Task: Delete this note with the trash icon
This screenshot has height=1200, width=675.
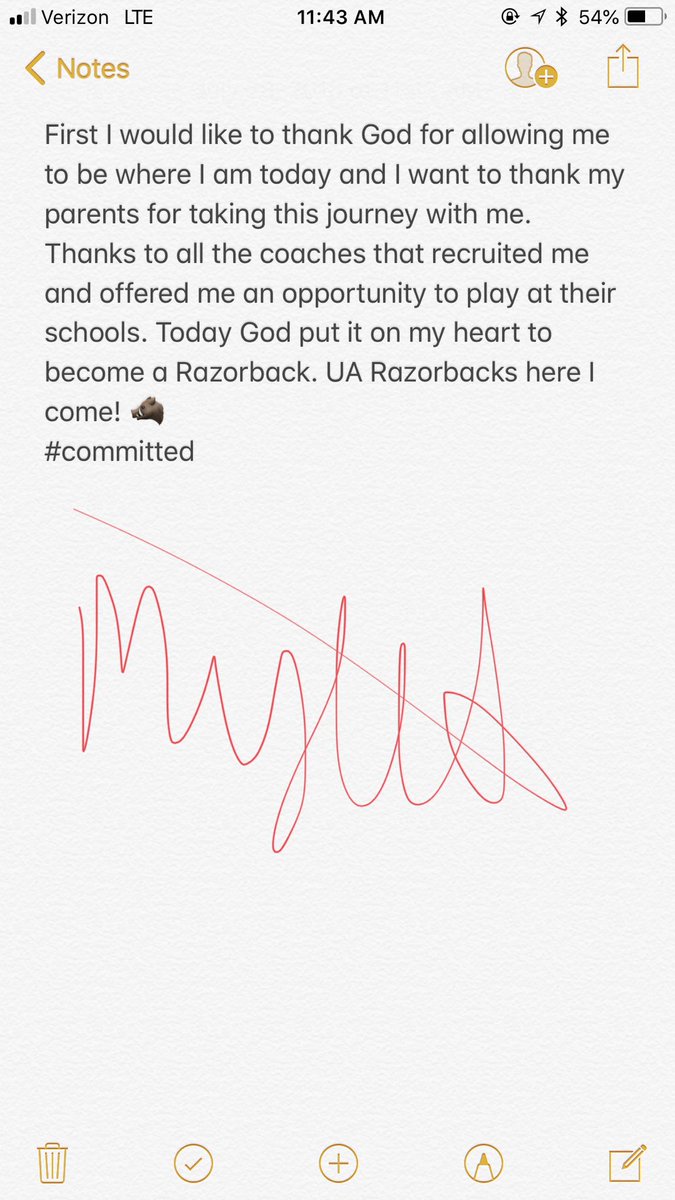Action: coord(51,1164)
